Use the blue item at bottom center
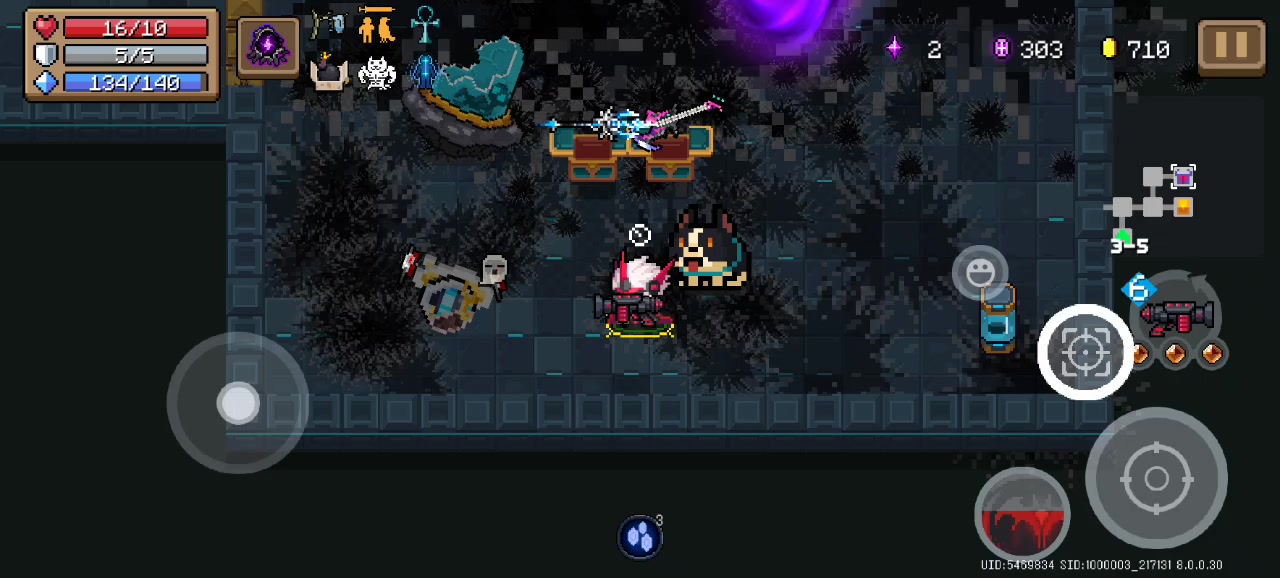The width and height of the screenshot is (1280, 578). click(x=640, y=537)
